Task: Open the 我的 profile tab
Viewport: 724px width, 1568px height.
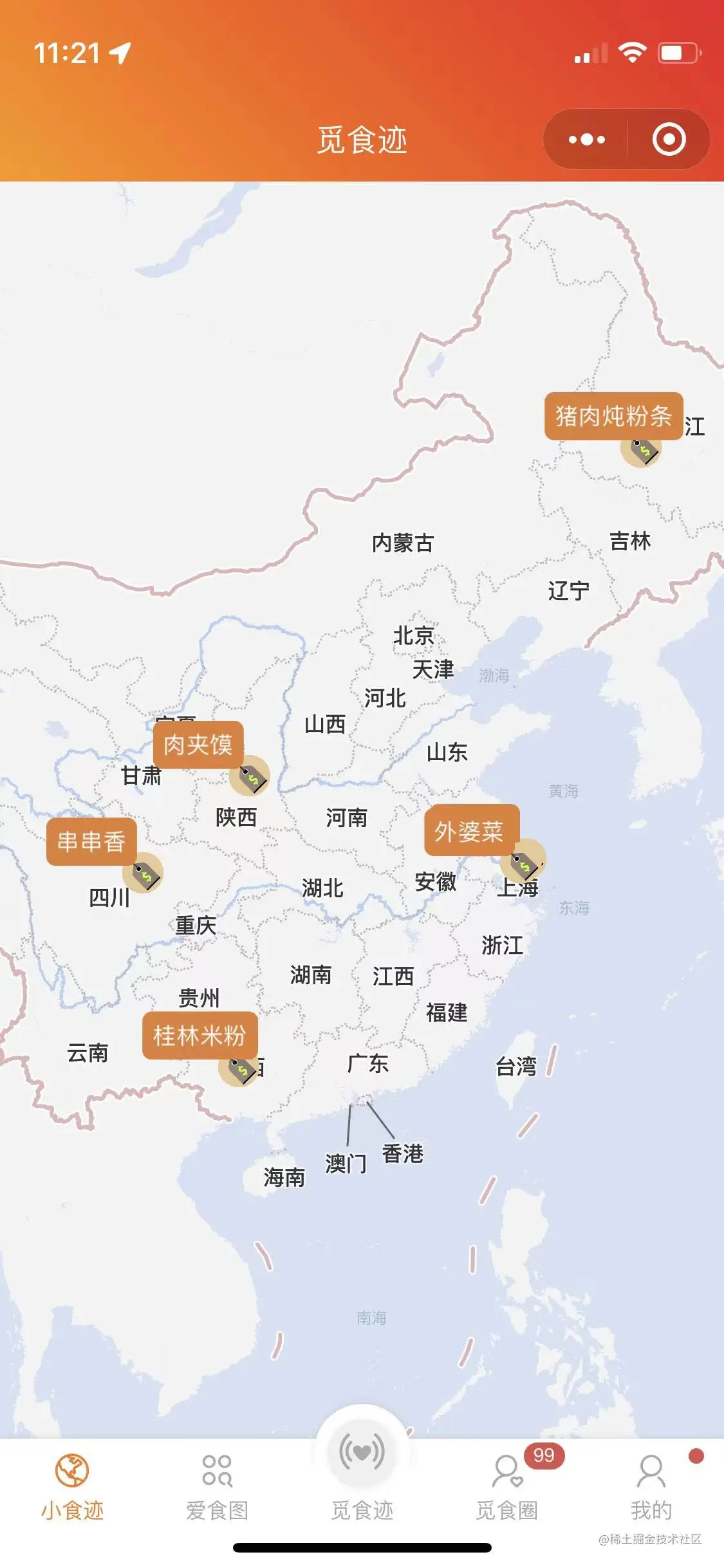Action: (651, 1487)
